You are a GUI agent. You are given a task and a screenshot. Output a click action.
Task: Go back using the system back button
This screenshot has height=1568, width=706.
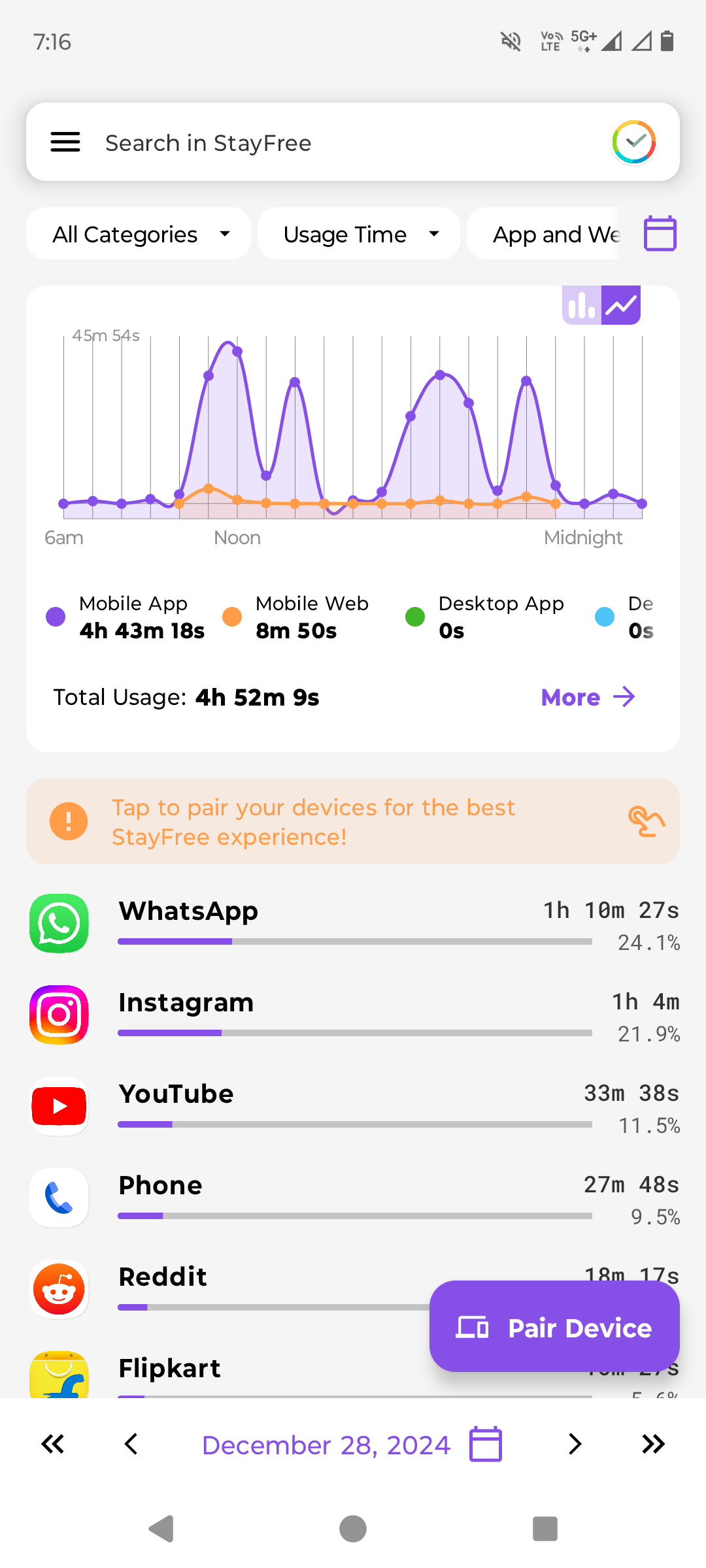pyautogui.click(x=161, y=1529)
